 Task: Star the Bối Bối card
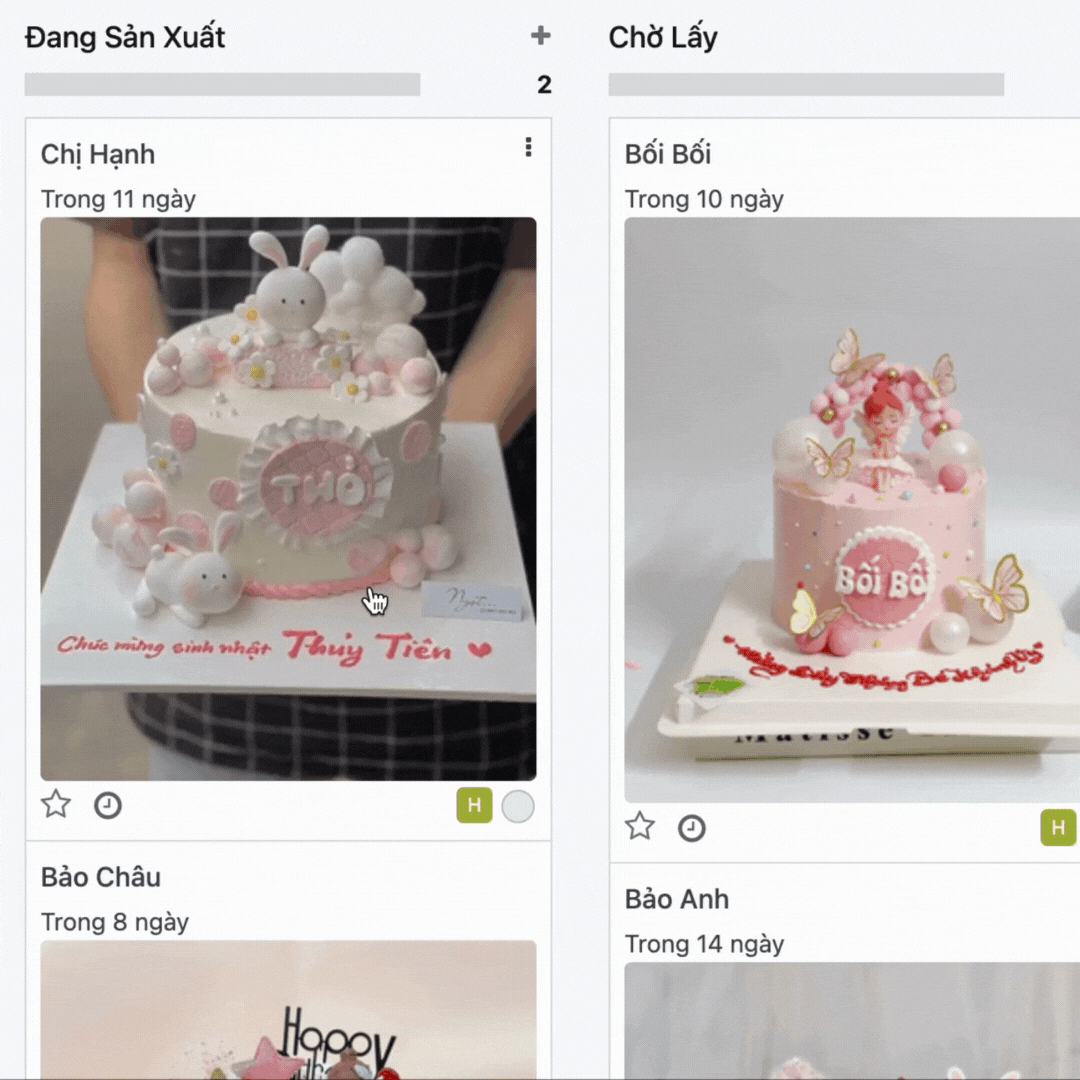tap(640, 827)
